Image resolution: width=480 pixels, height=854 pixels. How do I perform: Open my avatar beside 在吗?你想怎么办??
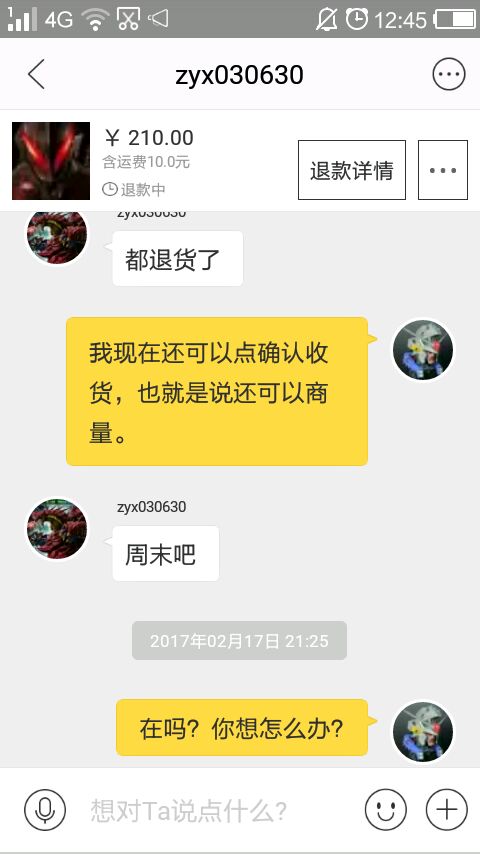click(423, 731)
